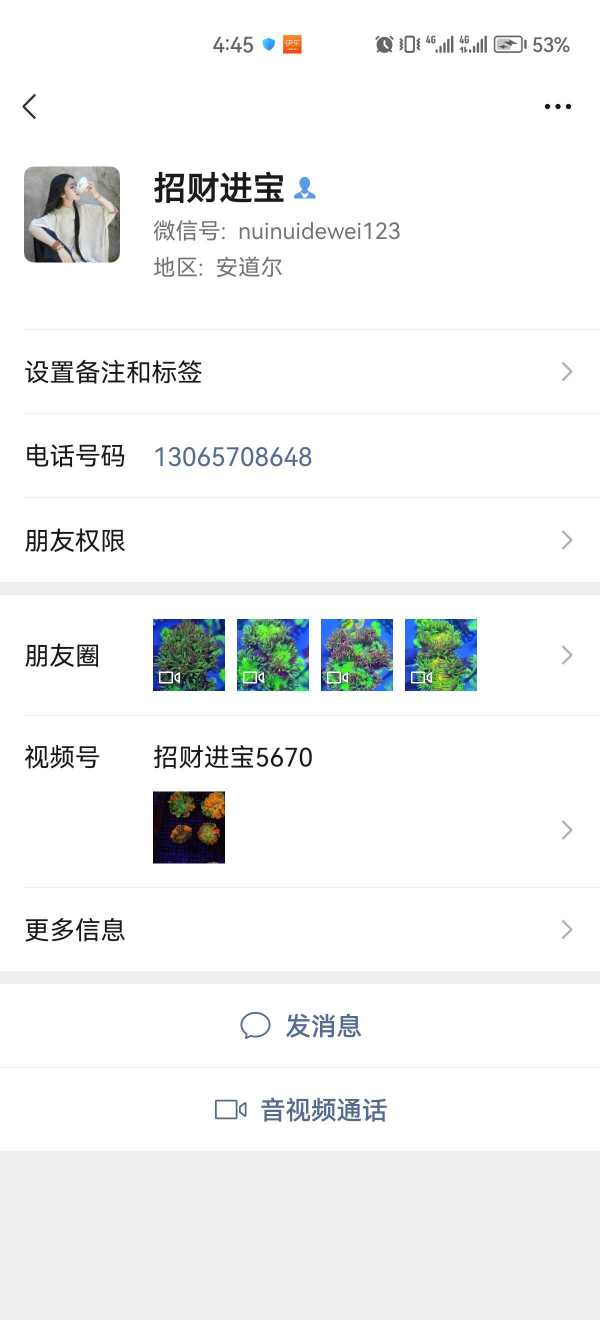Tap 发消息 to send a message

(x=301, y=1026)
